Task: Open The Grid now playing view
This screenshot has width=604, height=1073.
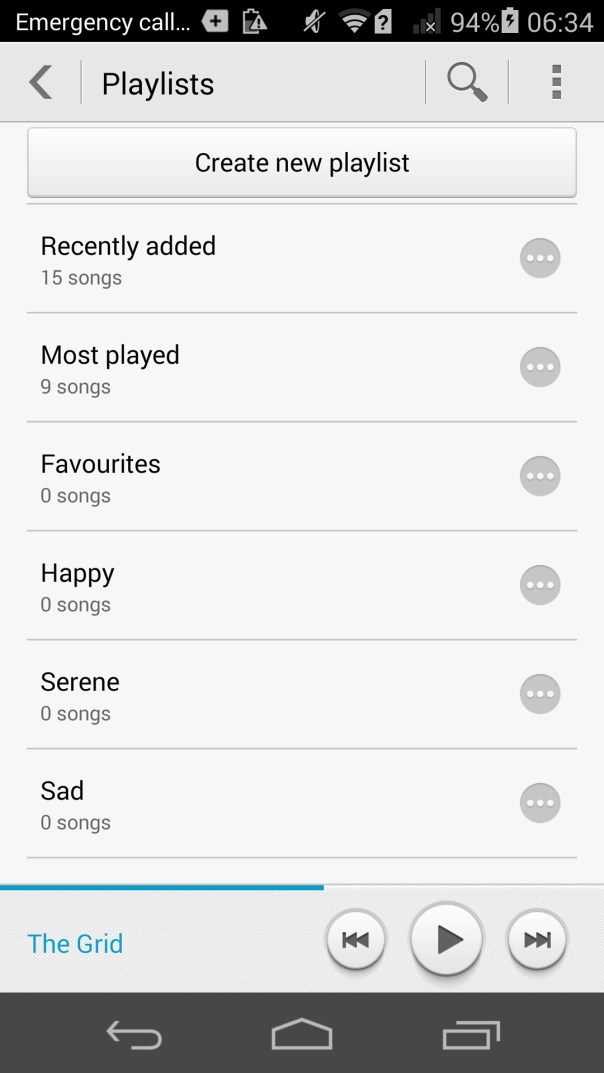Action: coord(76,944)
